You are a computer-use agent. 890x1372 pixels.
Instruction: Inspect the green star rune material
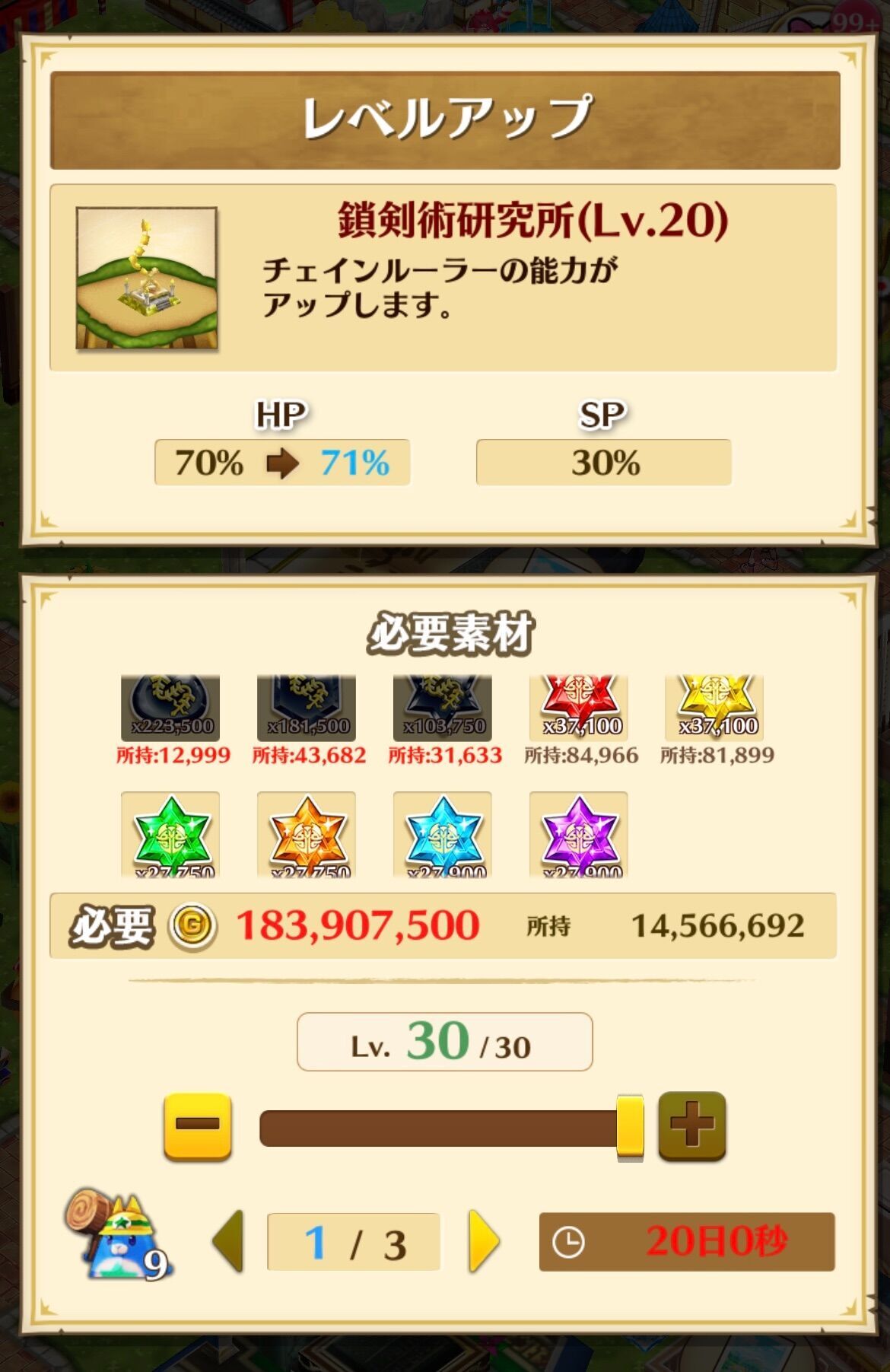170,836
